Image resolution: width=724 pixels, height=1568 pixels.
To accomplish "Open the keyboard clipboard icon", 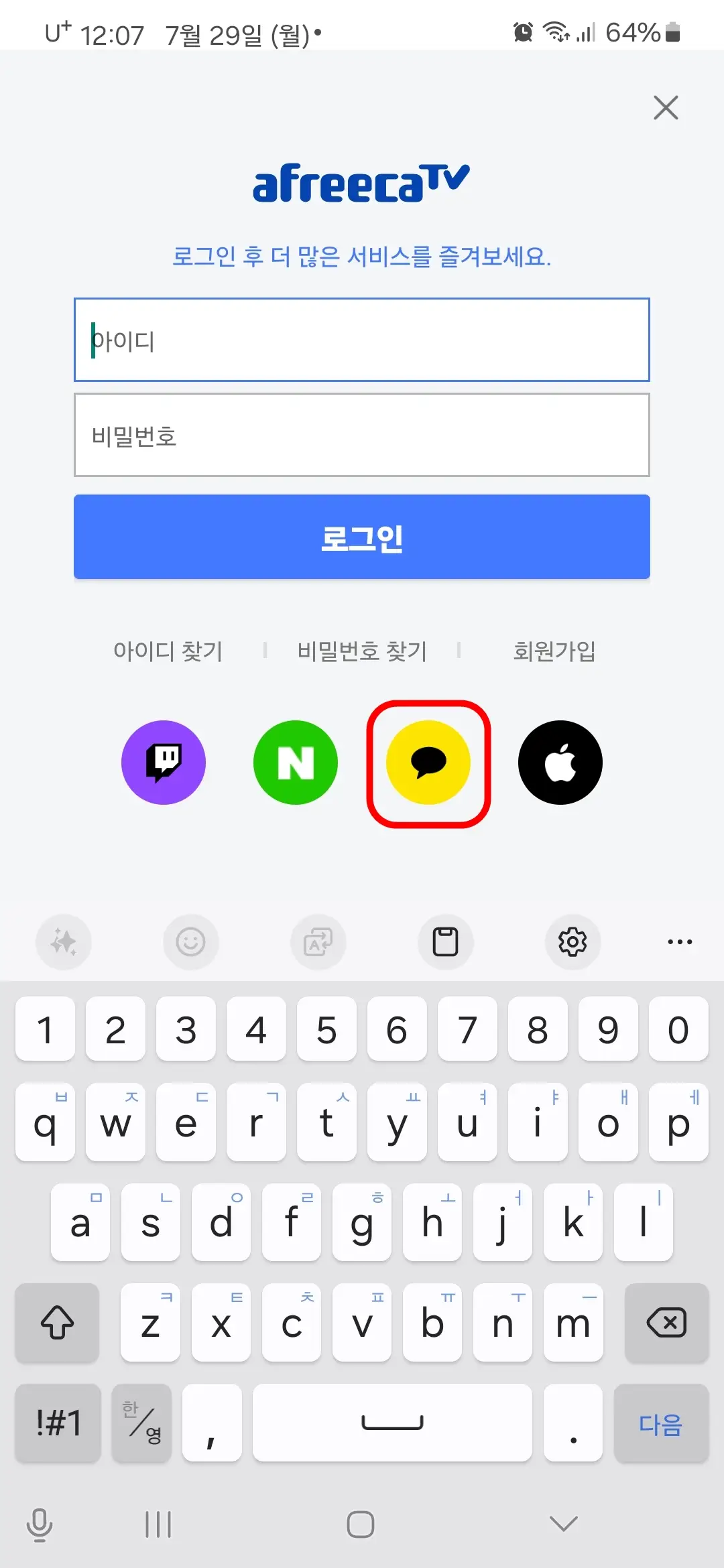I will click(445, 942).
